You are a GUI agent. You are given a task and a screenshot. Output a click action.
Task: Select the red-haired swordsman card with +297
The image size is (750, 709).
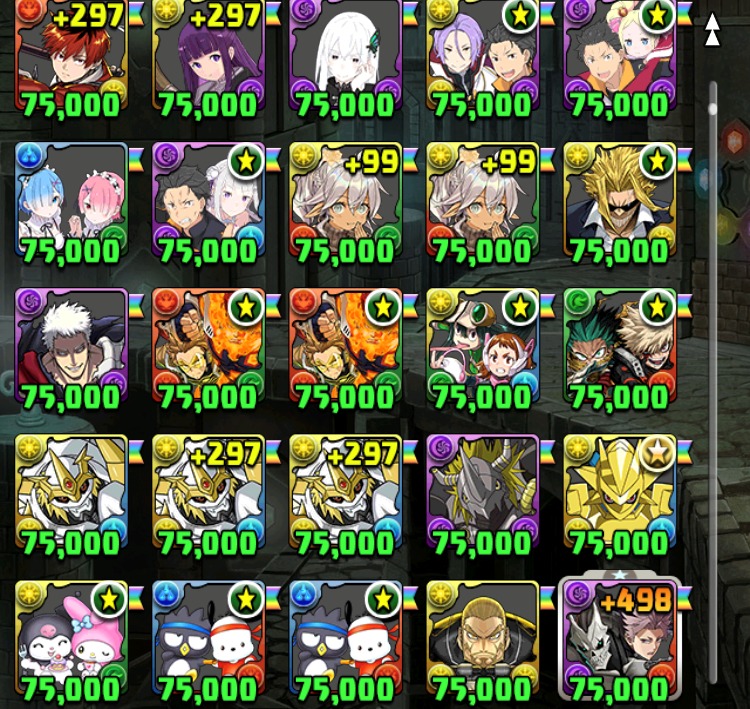(71, 55)
